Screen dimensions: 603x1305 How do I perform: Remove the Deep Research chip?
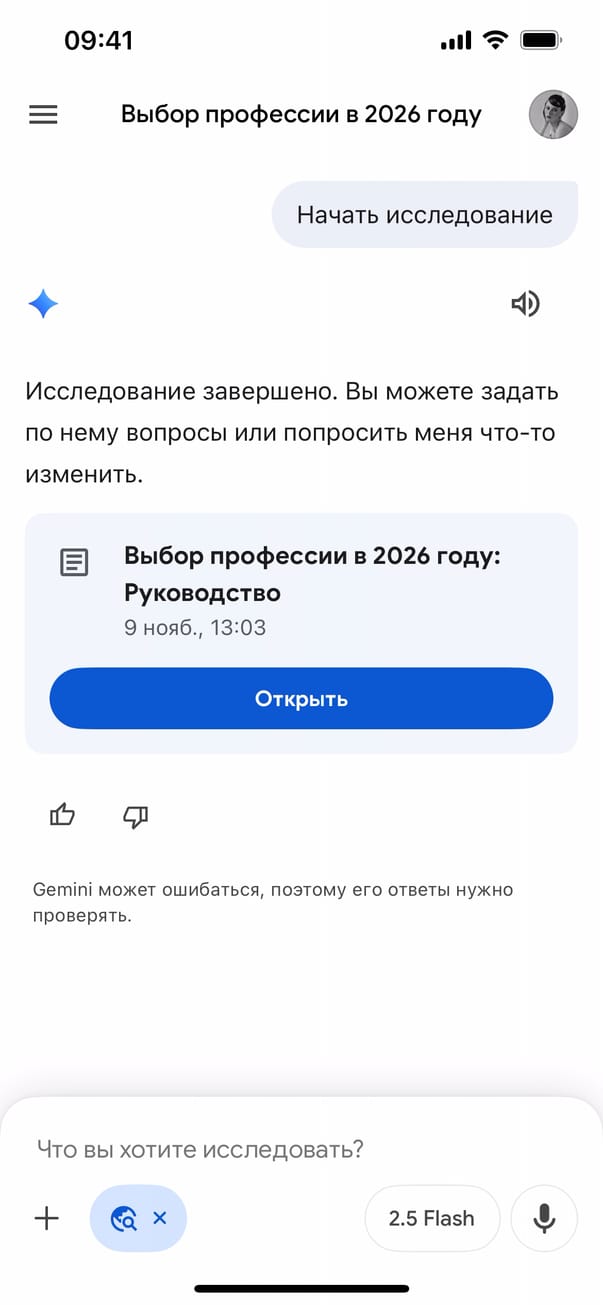(160, 1218)
